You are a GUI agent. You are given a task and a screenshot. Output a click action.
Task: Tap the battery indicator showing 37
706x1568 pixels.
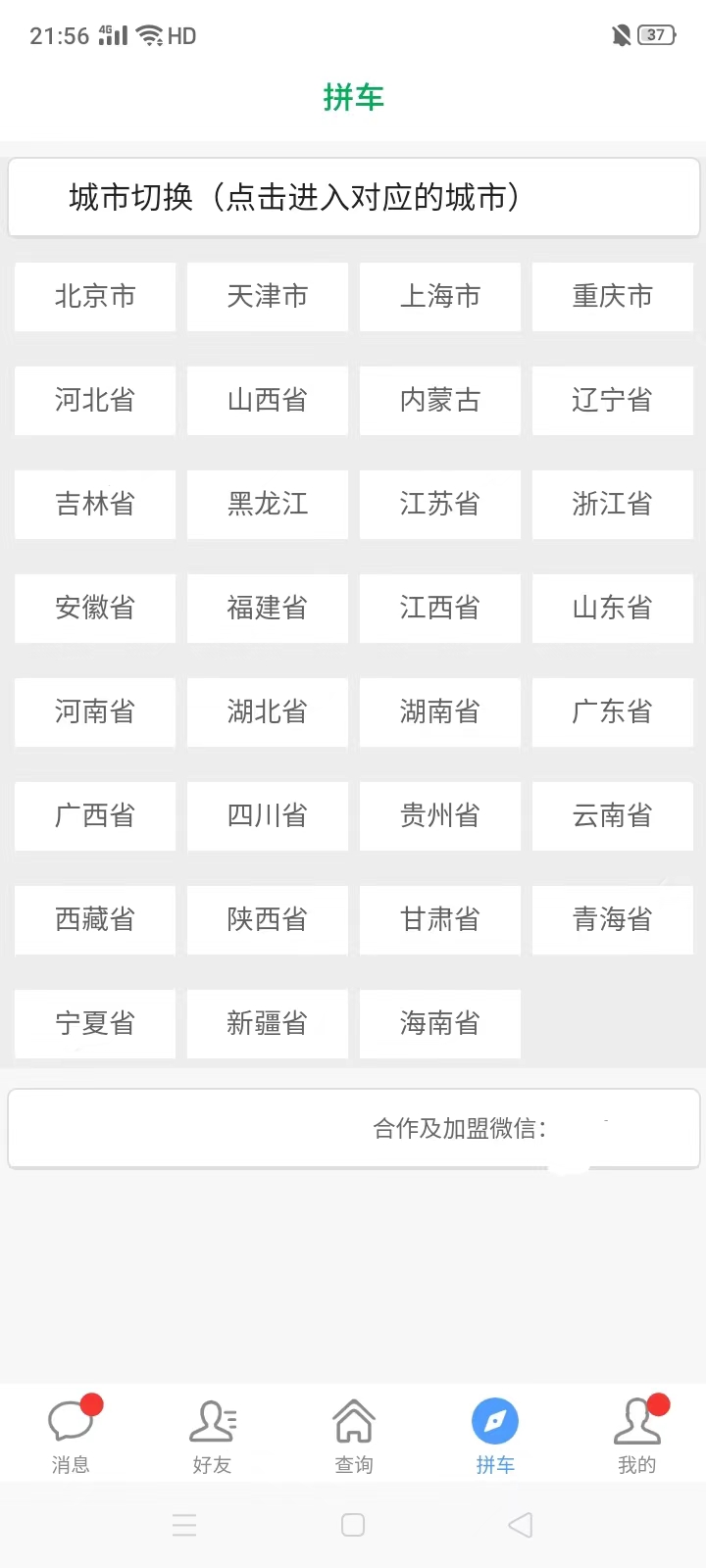pos(655,35)
